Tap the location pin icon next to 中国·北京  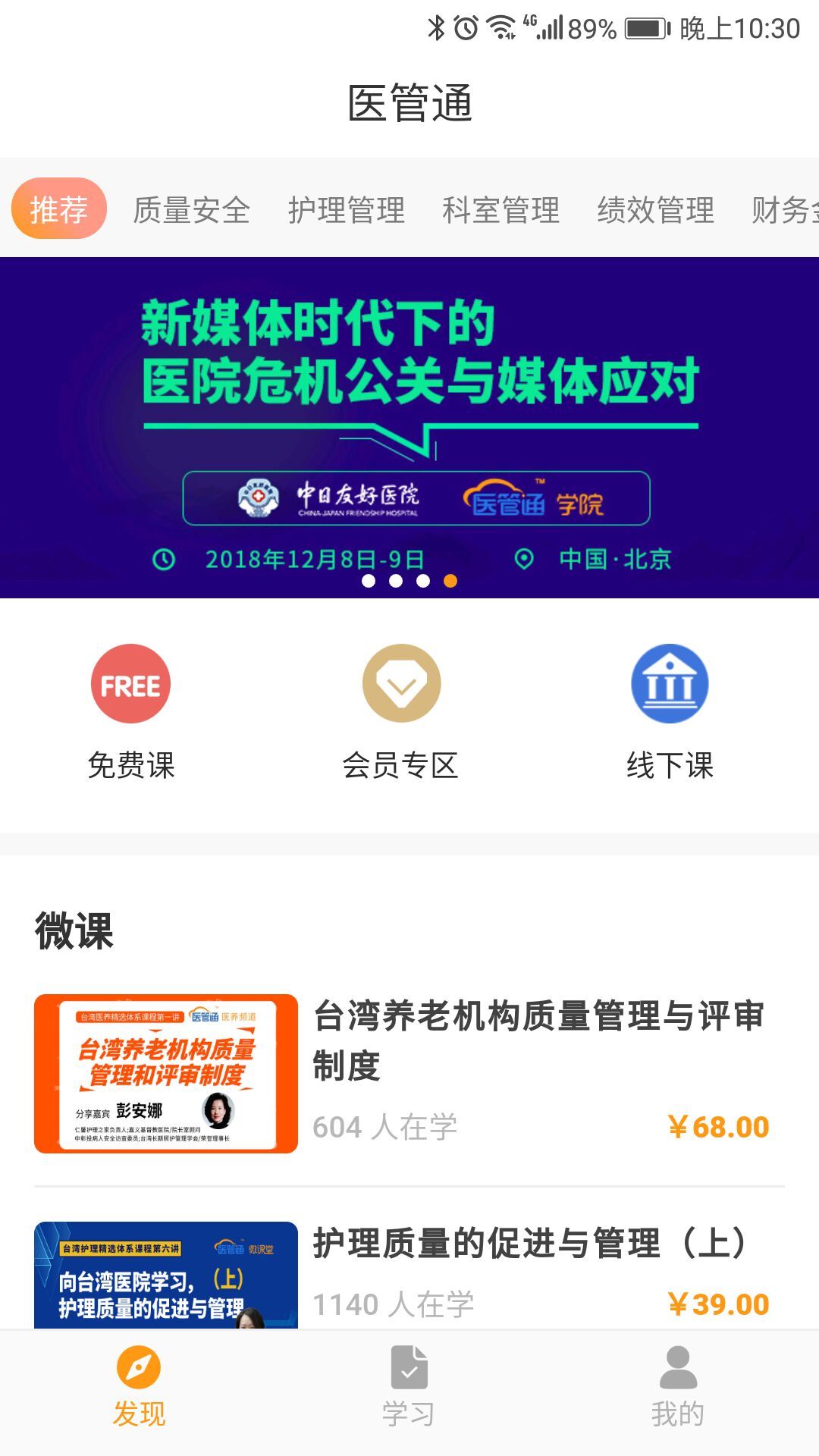pos(523,560)
